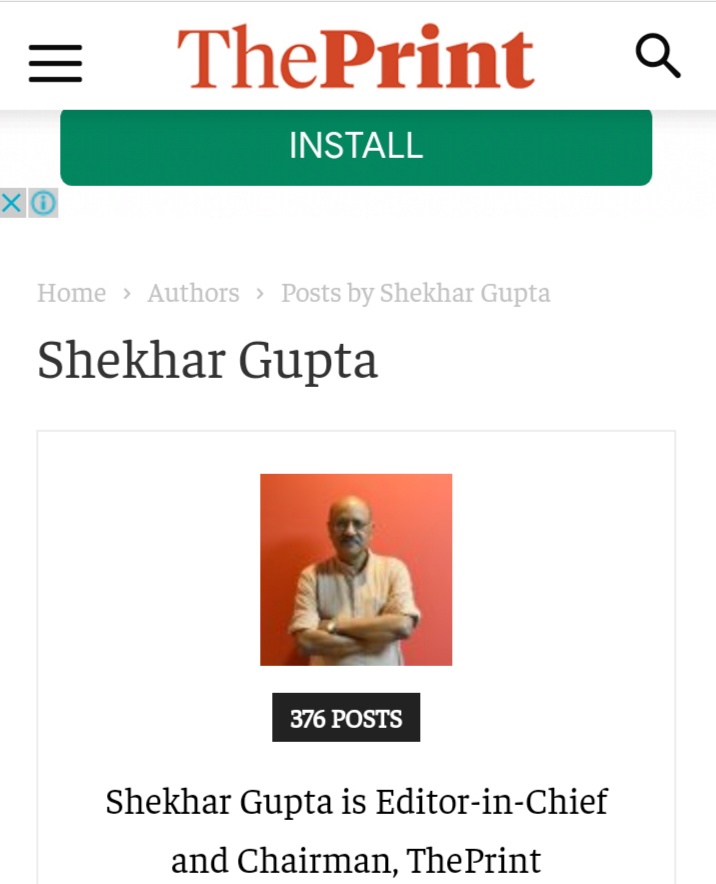Open the hamburger navigation menu

point(55,63)
